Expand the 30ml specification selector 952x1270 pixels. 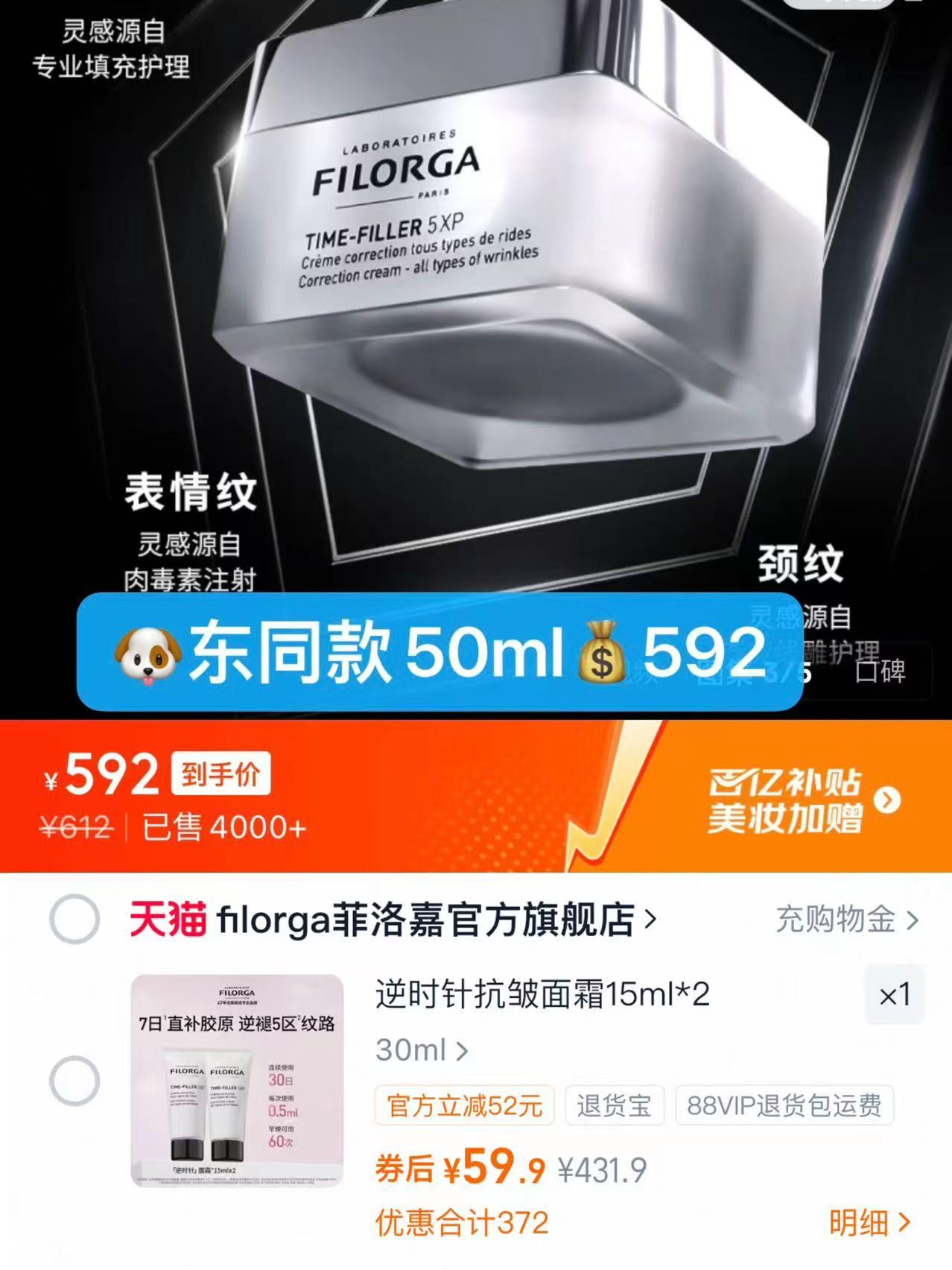click(421, 1049)
